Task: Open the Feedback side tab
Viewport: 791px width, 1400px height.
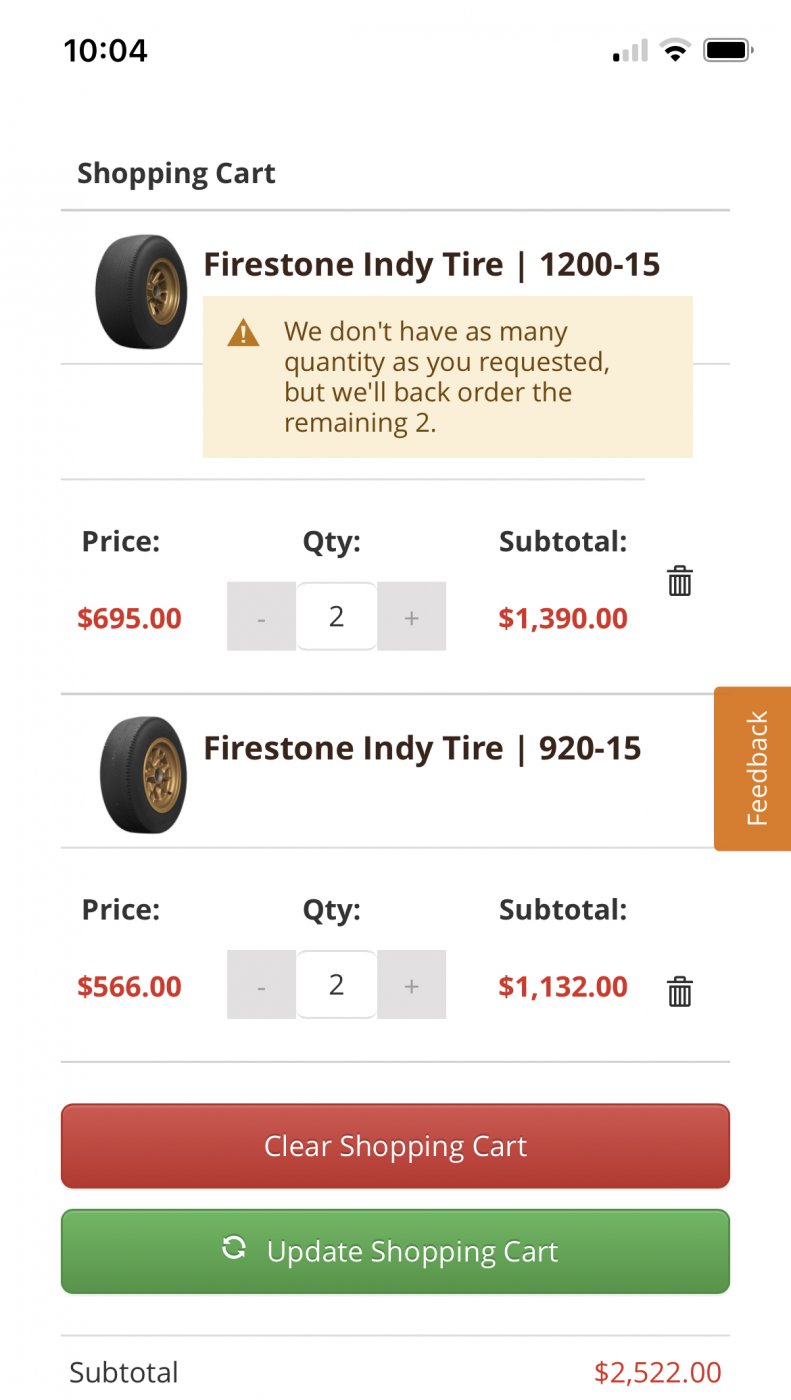Action: 753,768
